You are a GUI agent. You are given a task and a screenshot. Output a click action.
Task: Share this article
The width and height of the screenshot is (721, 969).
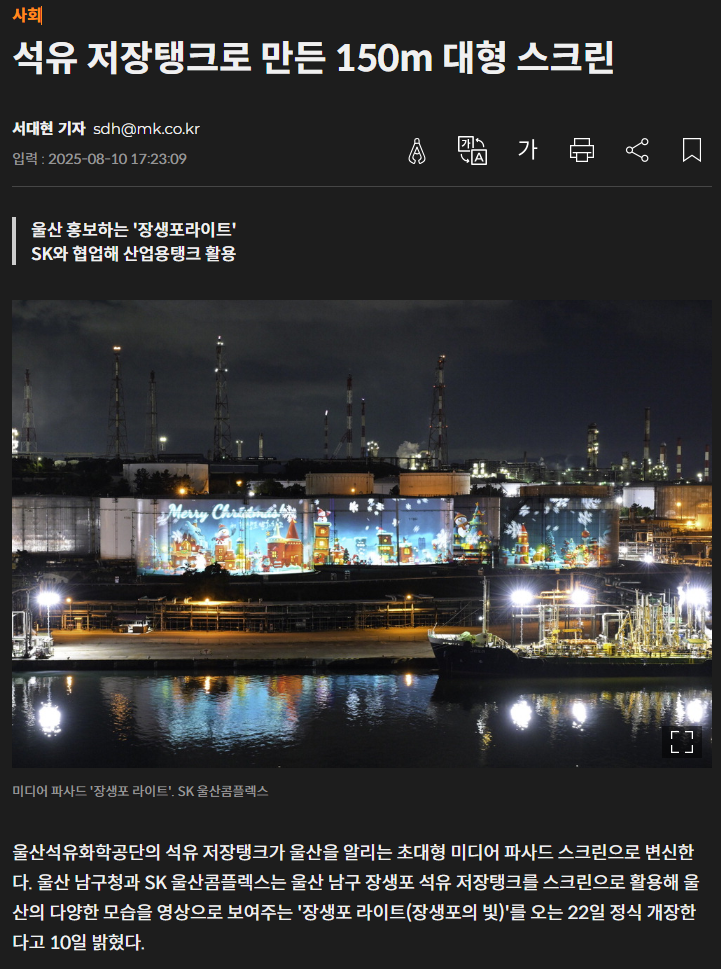[x=637, y=151]
